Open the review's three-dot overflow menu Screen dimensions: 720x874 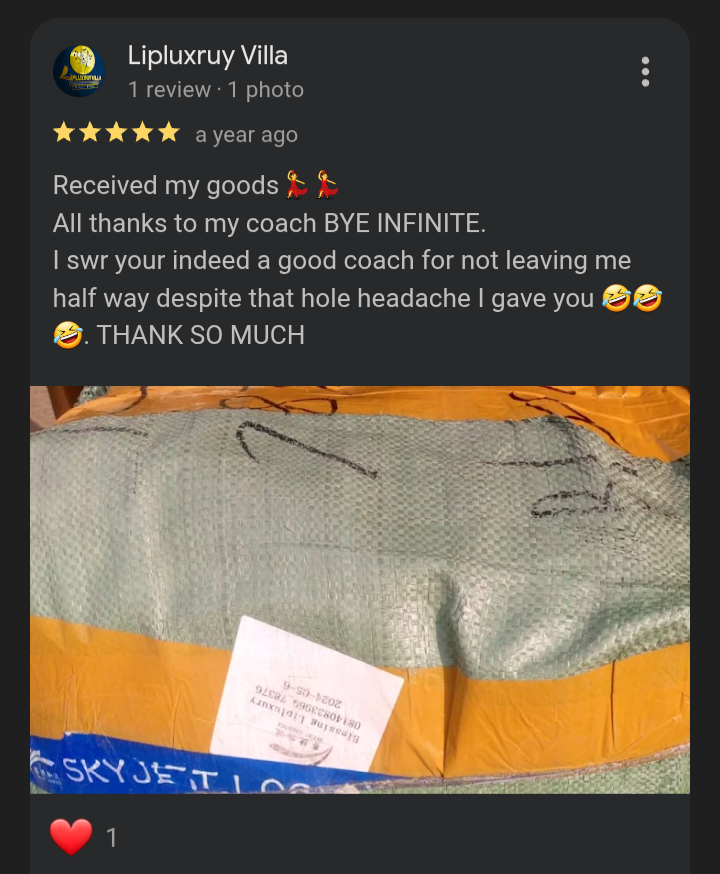pyautogui.click(x=645, y=72)
